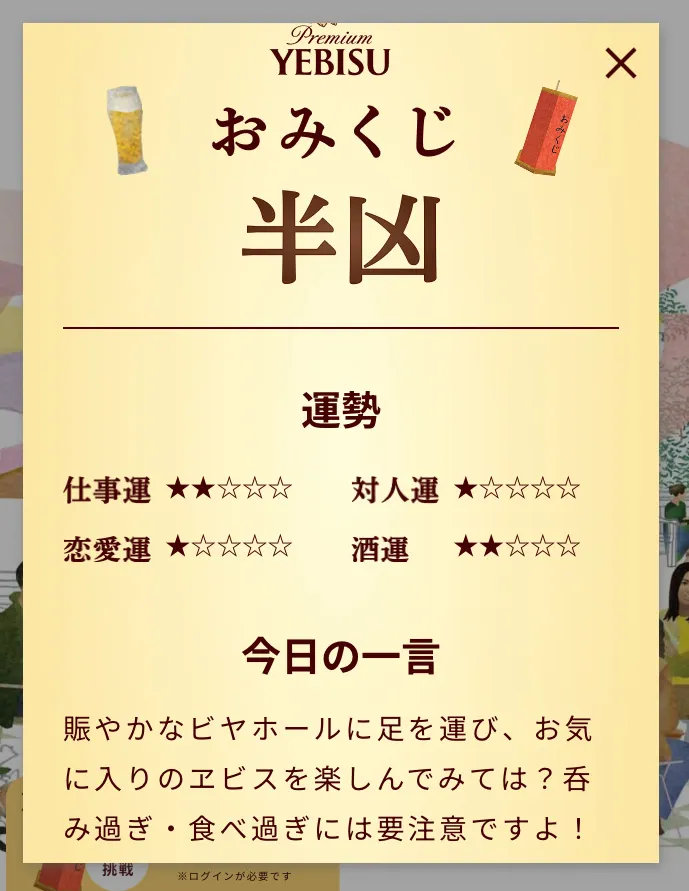Close the omikuji fortune popup
Viewport: 689px width, 891px height.
click(x=620, y=64)
